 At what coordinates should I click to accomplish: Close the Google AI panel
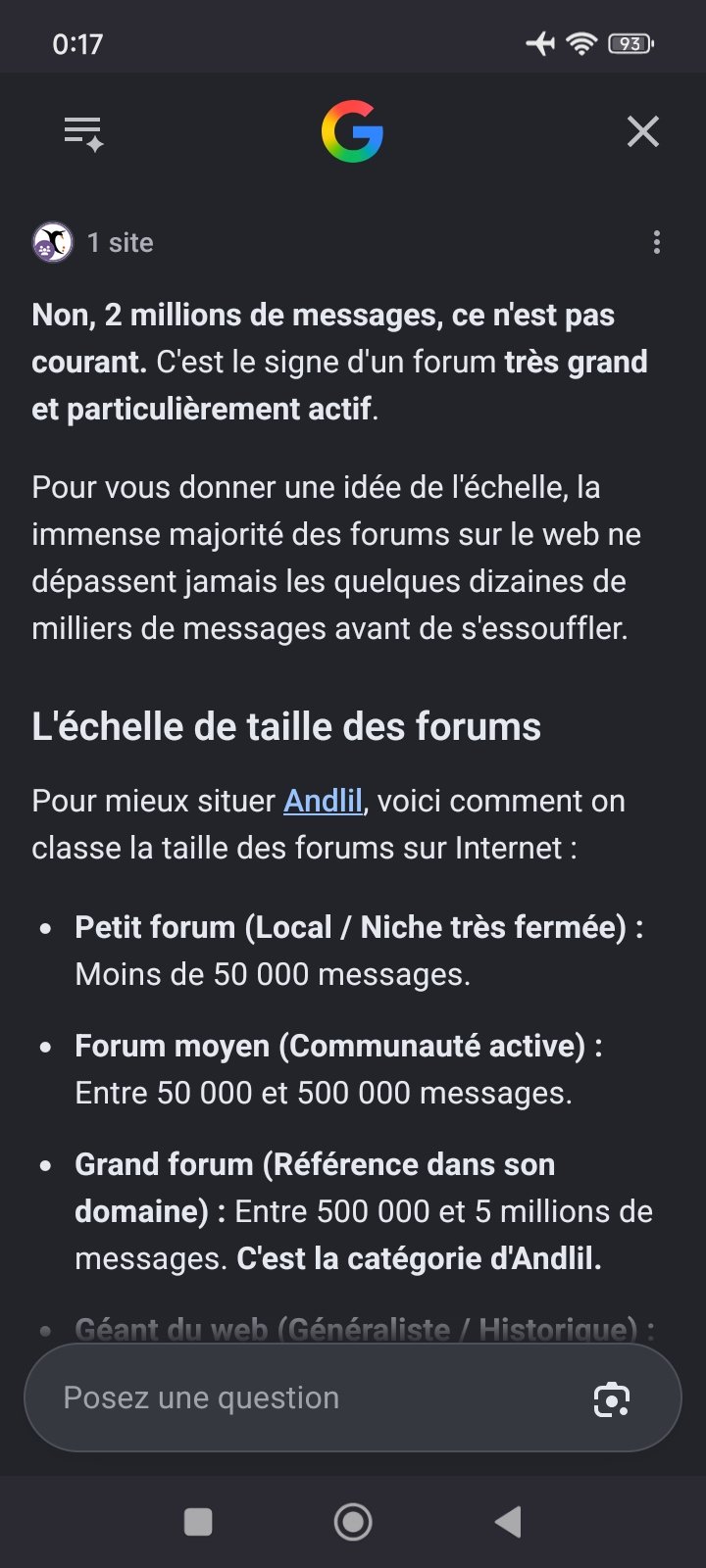(x=643, y=131)
